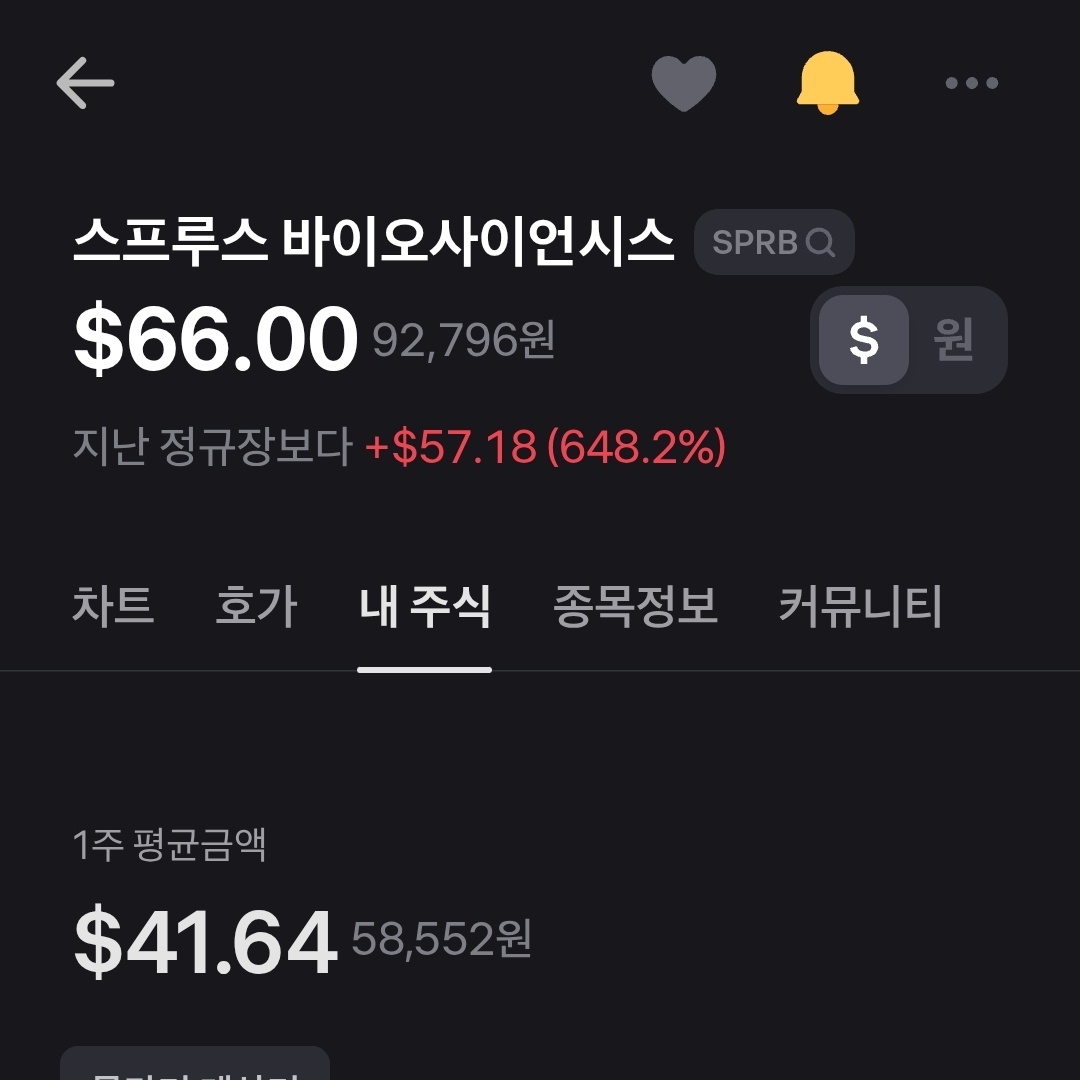
Task: Open the 호가 tab
Action: 256,607
